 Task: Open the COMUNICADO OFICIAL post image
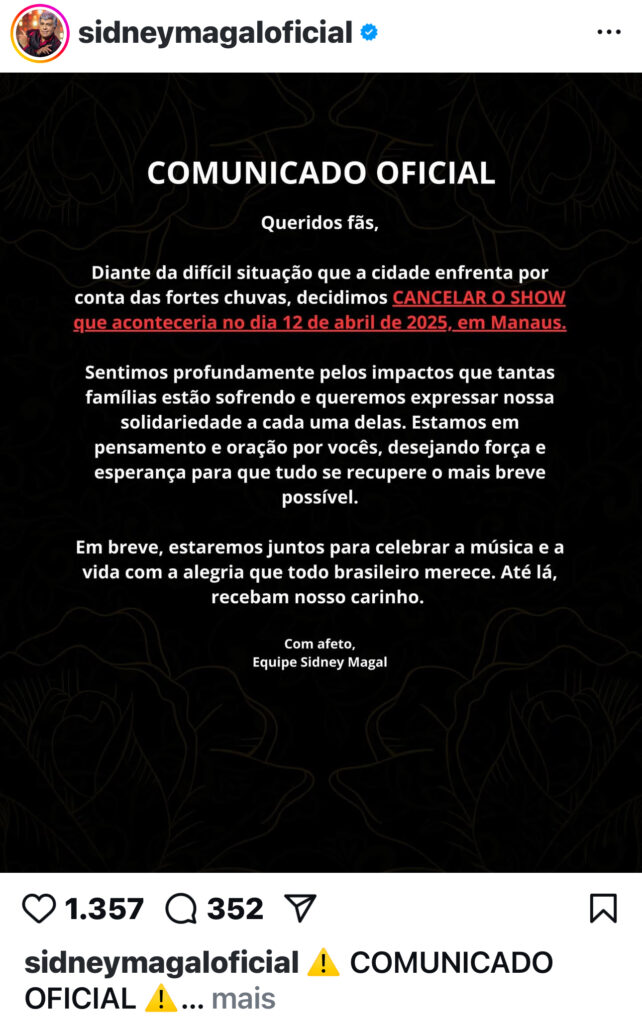pos(321,470)
